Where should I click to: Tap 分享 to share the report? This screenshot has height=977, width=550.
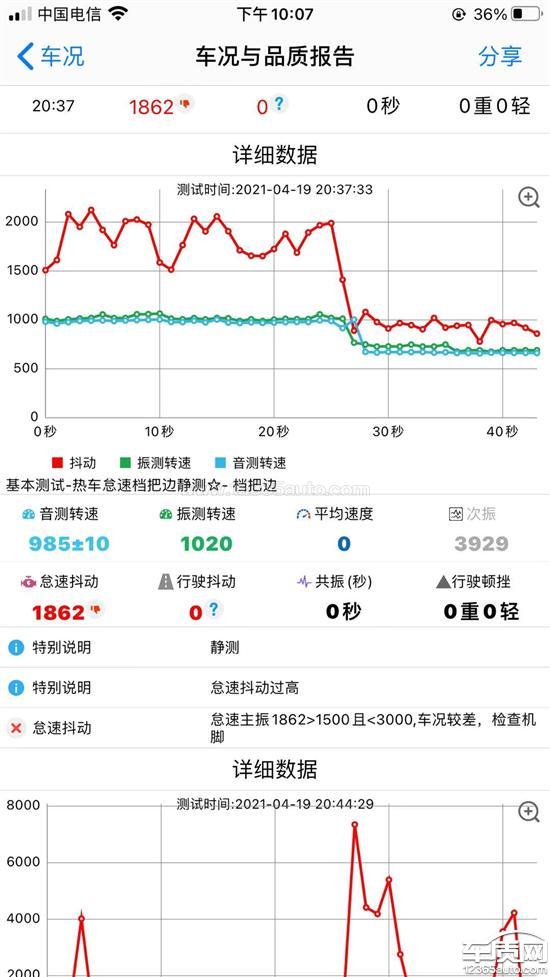click(500, 56)
